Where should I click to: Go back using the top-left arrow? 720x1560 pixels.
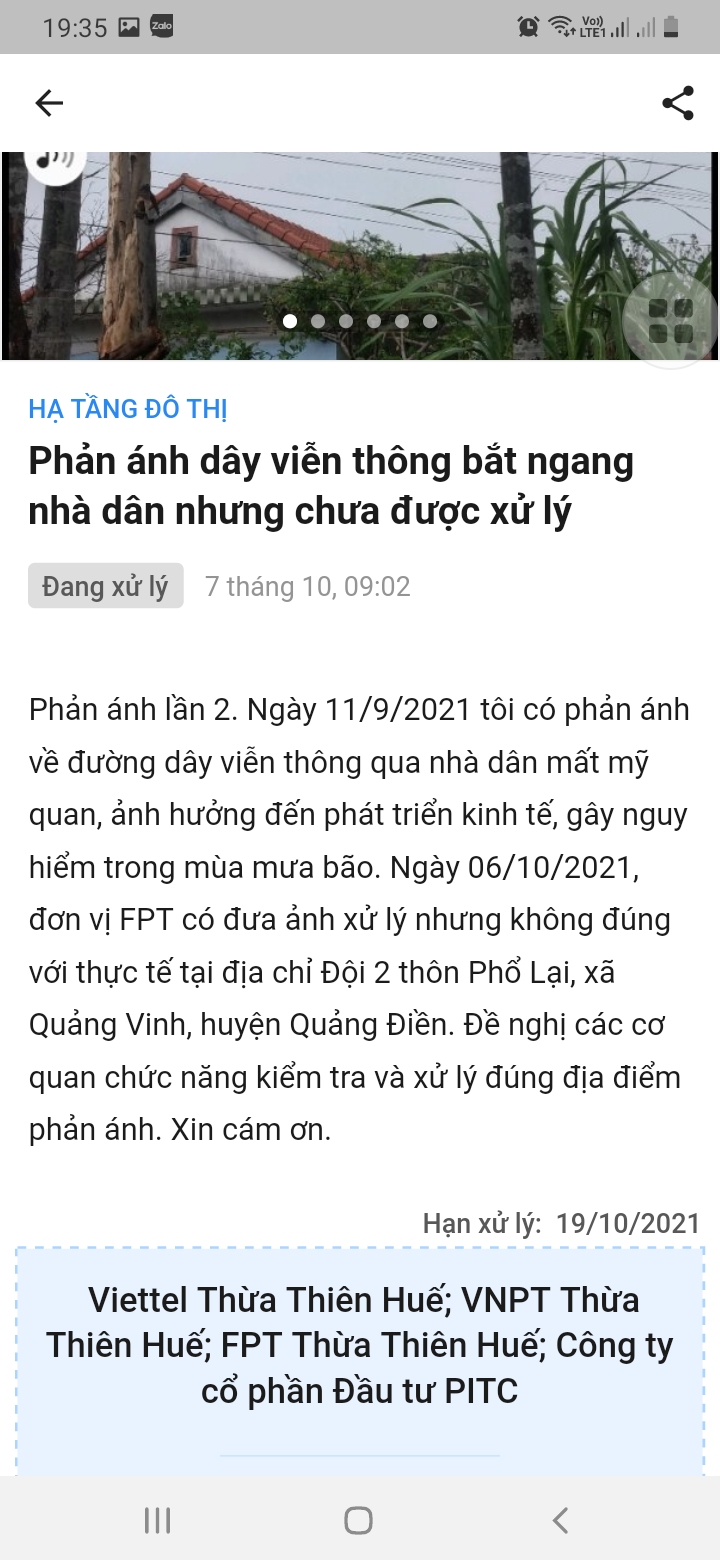[x=49, y=103]
